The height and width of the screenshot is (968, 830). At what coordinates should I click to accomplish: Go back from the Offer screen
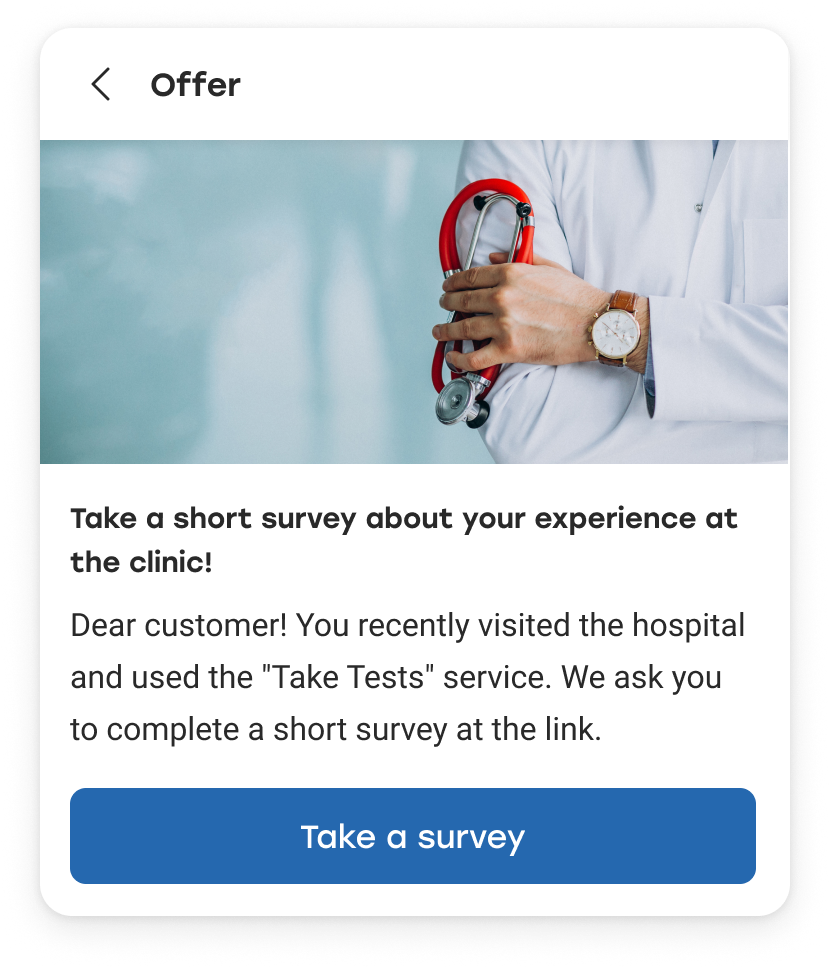tap(100, 85)
